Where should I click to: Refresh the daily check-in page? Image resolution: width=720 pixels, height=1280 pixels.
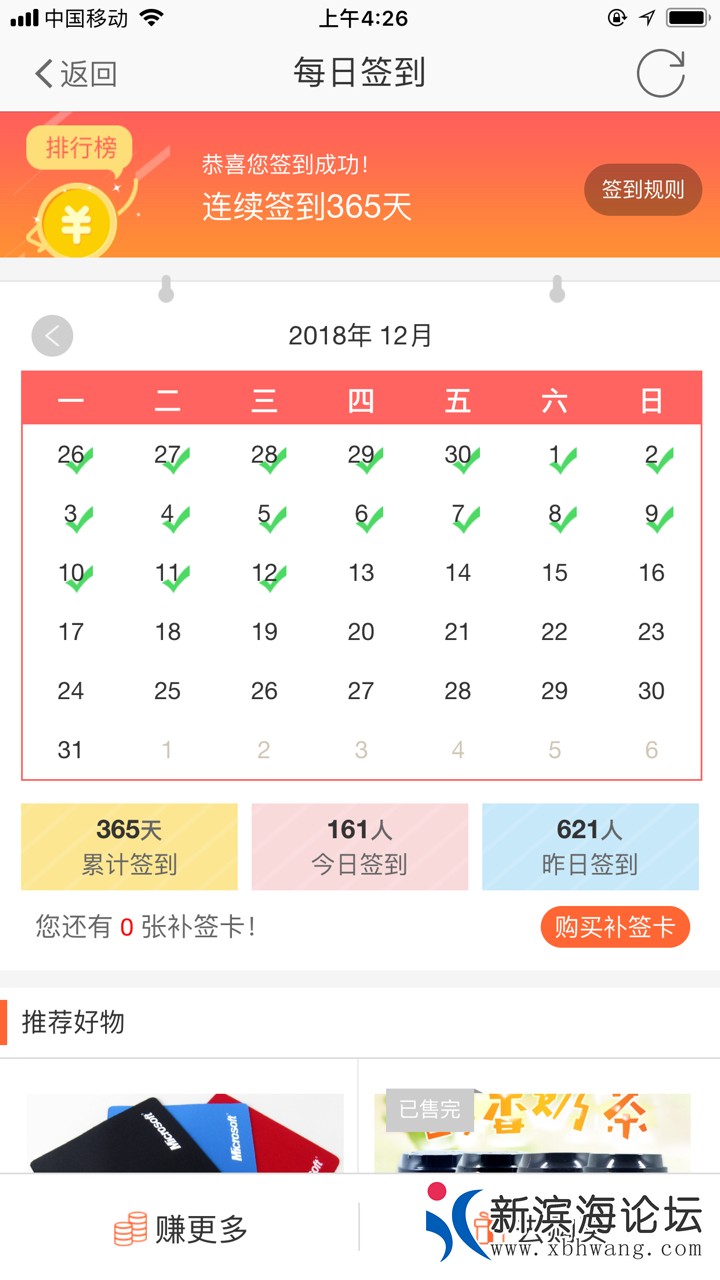tap(661, 73)
